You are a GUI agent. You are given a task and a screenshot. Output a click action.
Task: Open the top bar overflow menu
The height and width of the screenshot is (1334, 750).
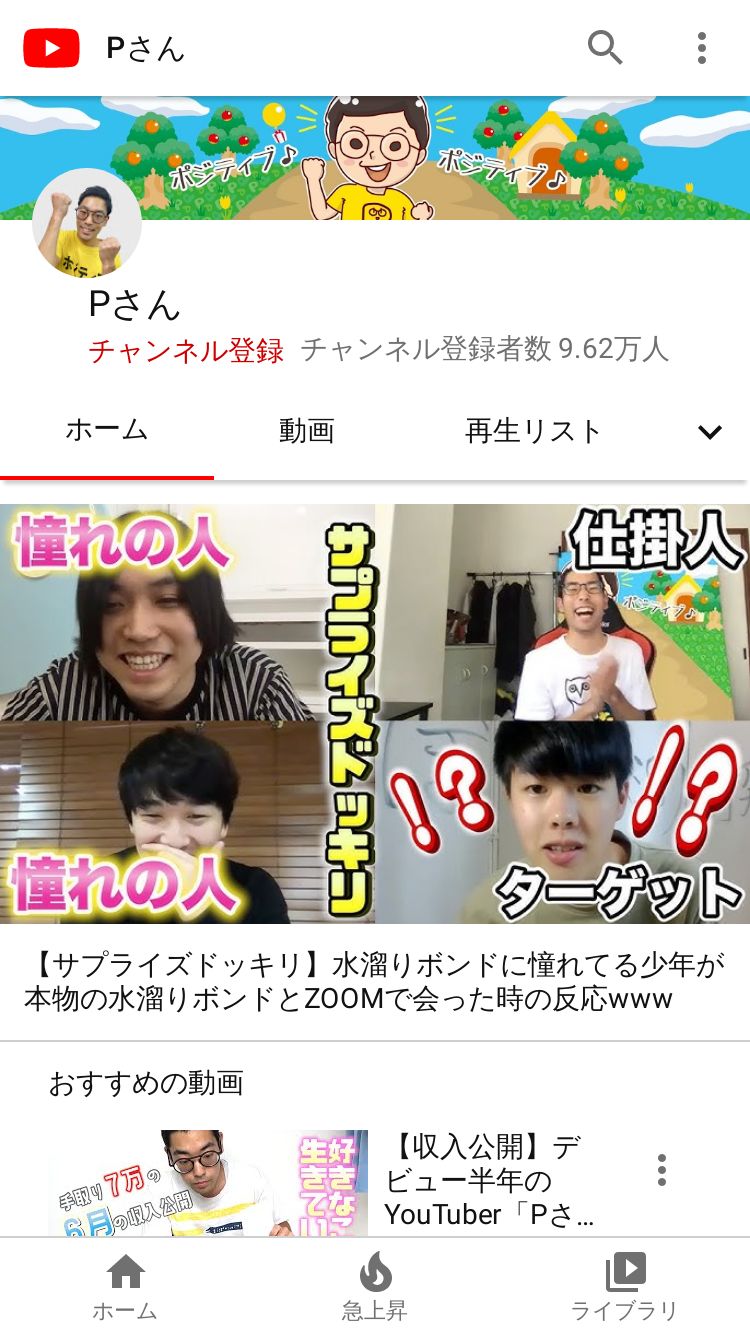click(x=702, y=47)
